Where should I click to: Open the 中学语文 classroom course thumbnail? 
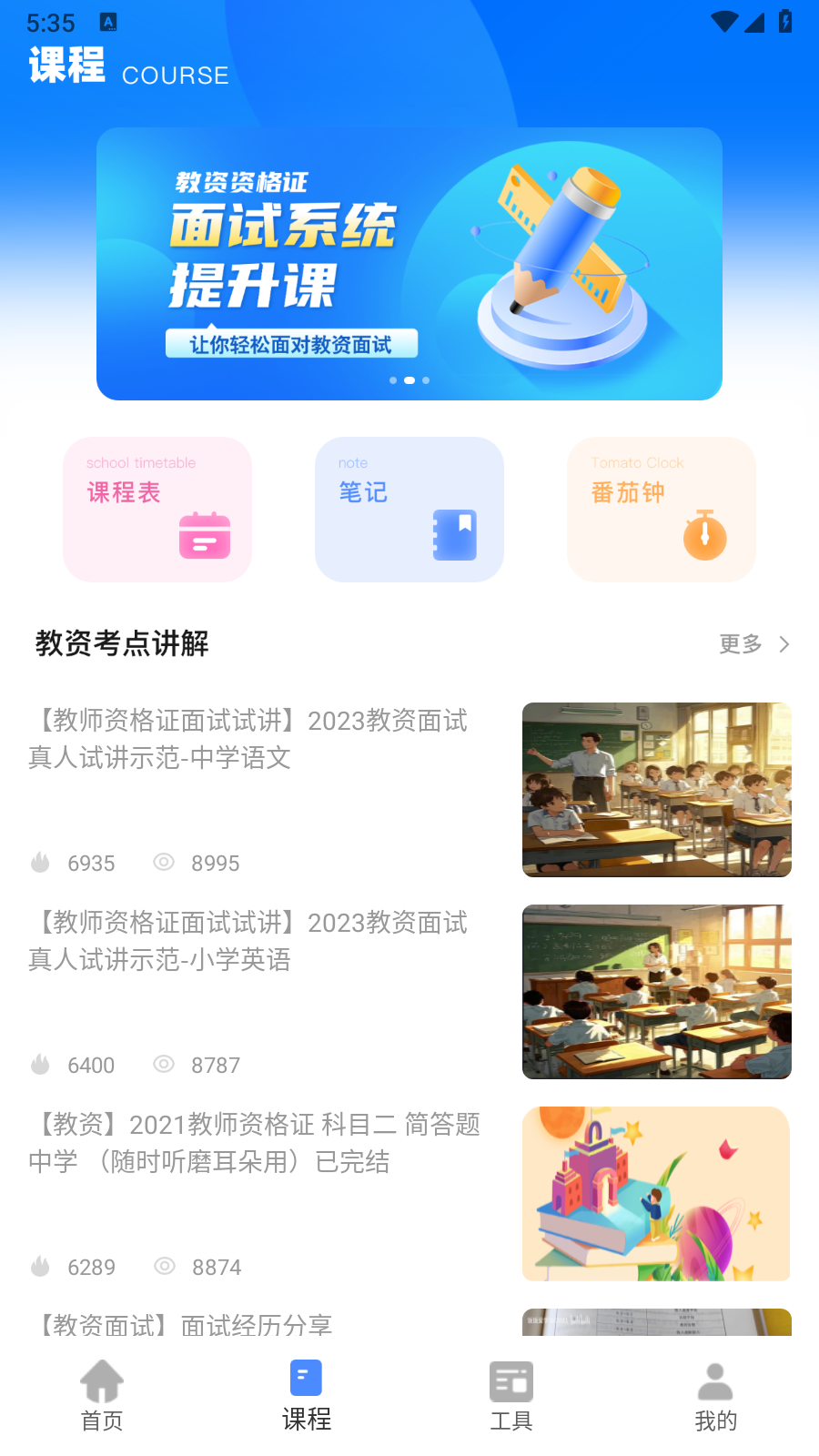656,789
